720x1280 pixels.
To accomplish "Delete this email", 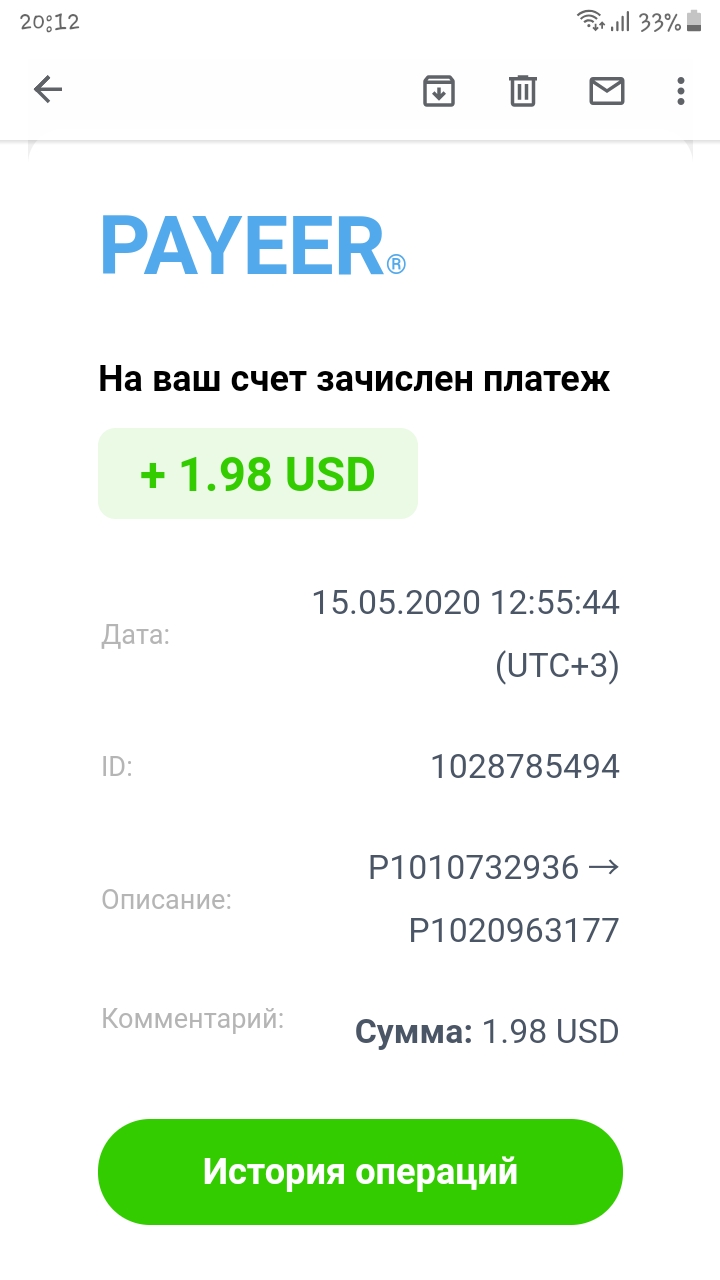I will pyautogui.click(x=522, y=91).
